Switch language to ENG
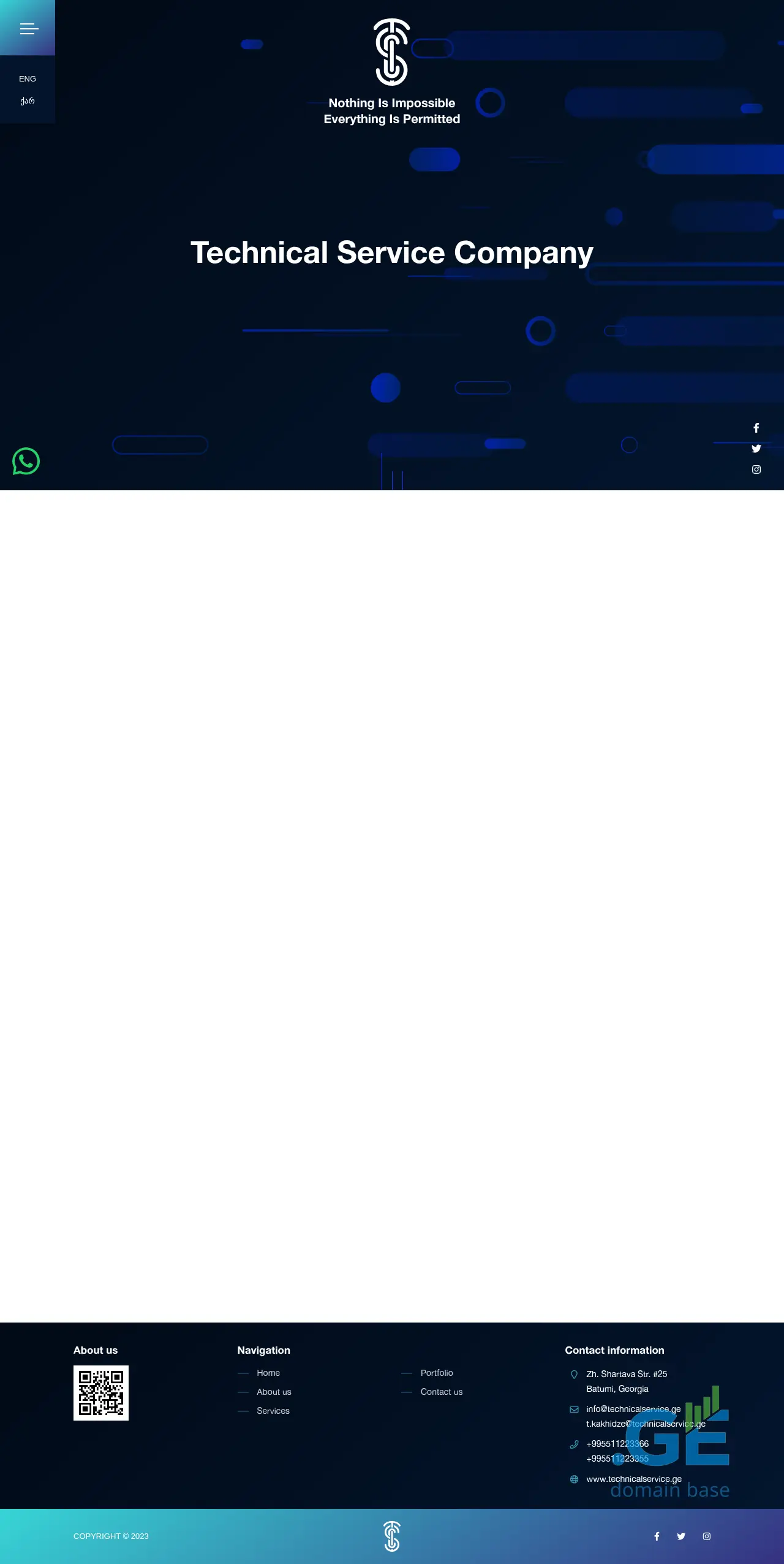Screen dimensions: 784x1564 pos(28,79)
